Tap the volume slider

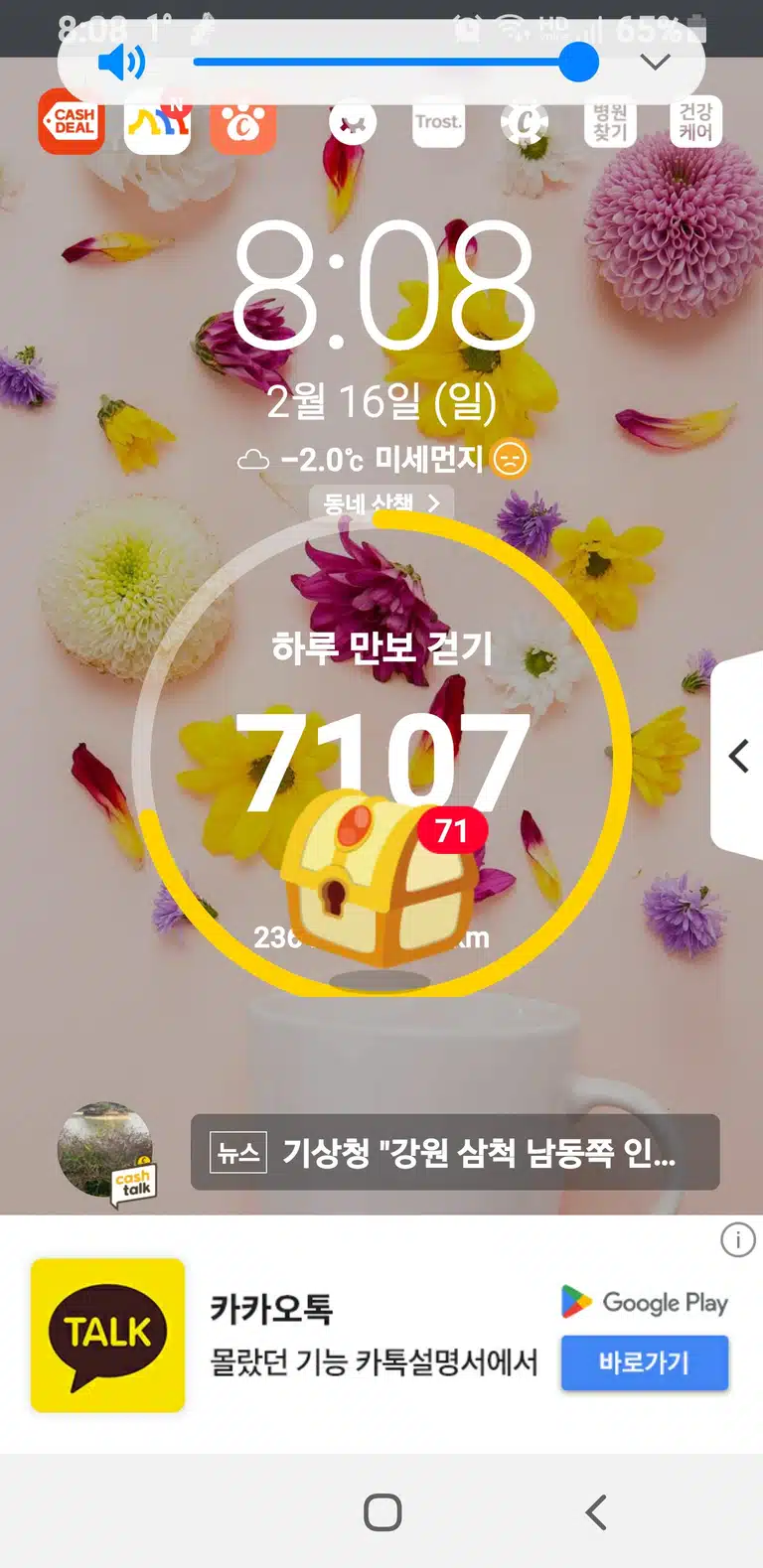[395, 63]
